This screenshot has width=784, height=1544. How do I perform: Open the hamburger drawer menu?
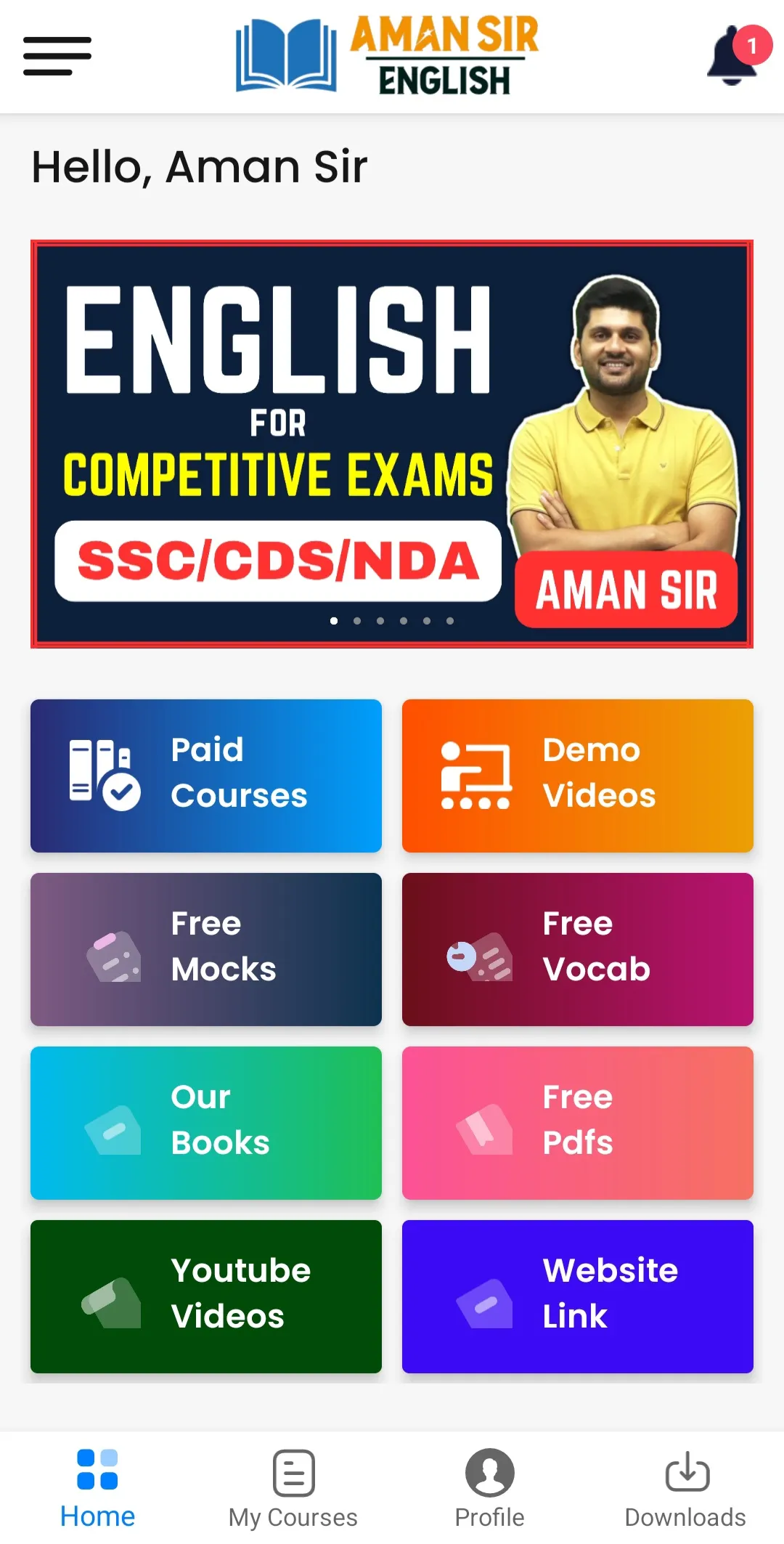click(57, 56)
